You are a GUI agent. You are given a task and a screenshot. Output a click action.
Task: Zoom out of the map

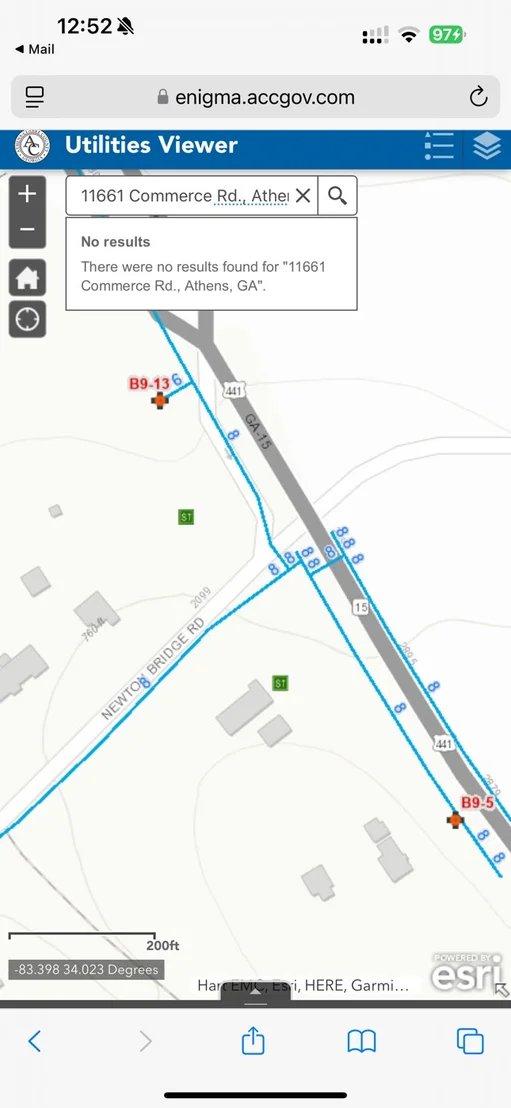(x=27, y=230)
